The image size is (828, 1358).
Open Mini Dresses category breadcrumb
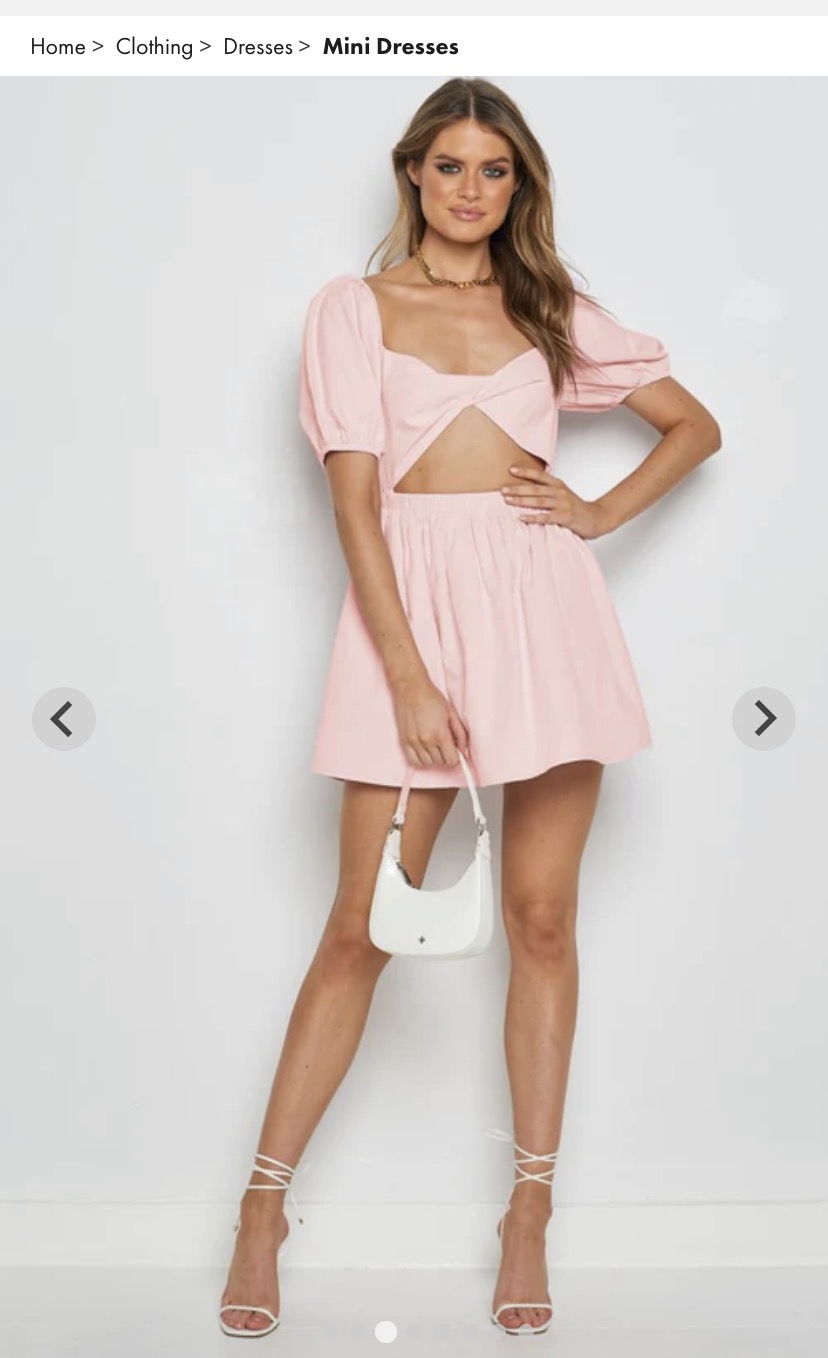[x=390, y=47]
